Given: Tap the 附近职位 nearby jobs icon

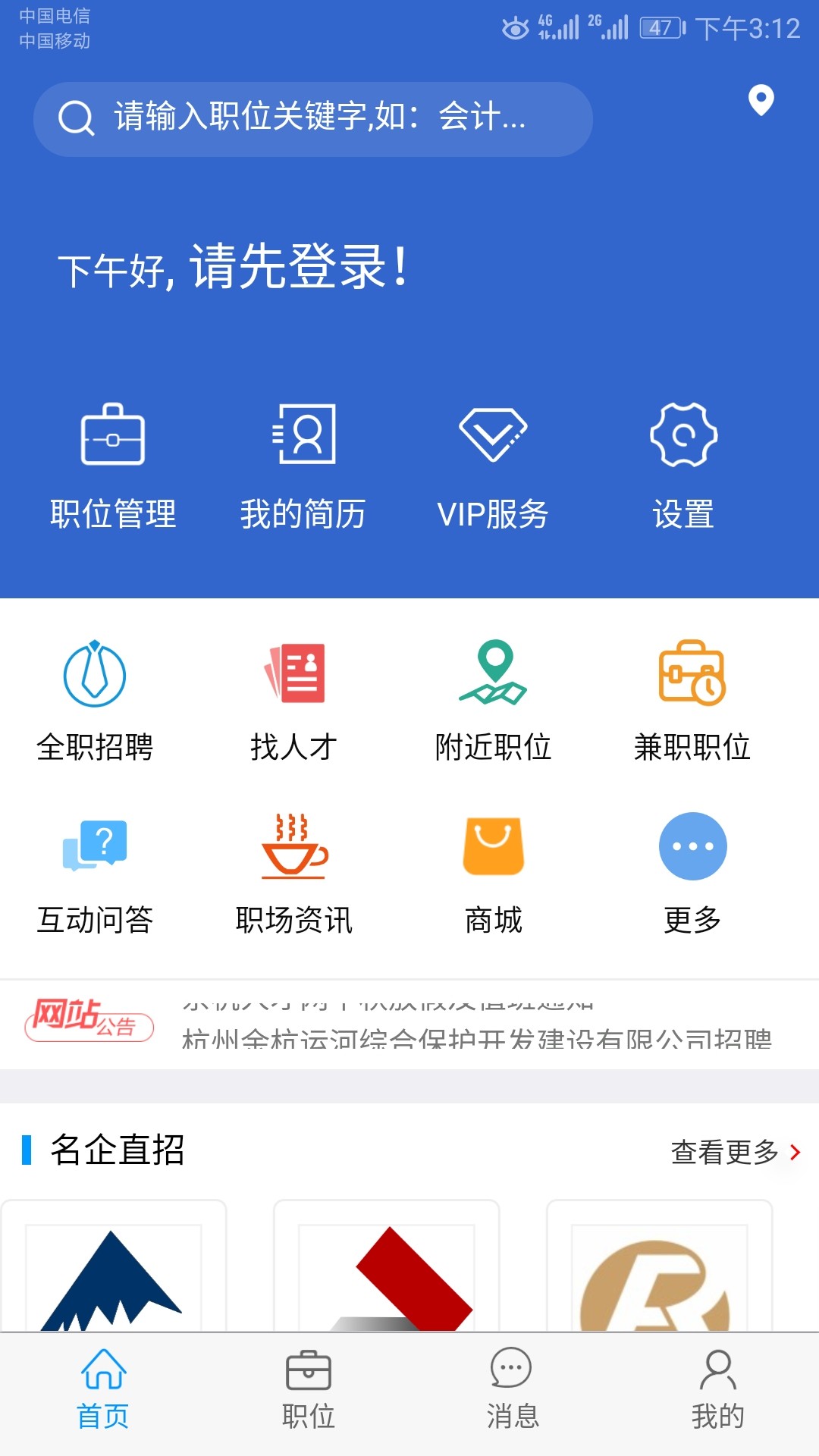Looking at the screenshot, I should (494, 698).
